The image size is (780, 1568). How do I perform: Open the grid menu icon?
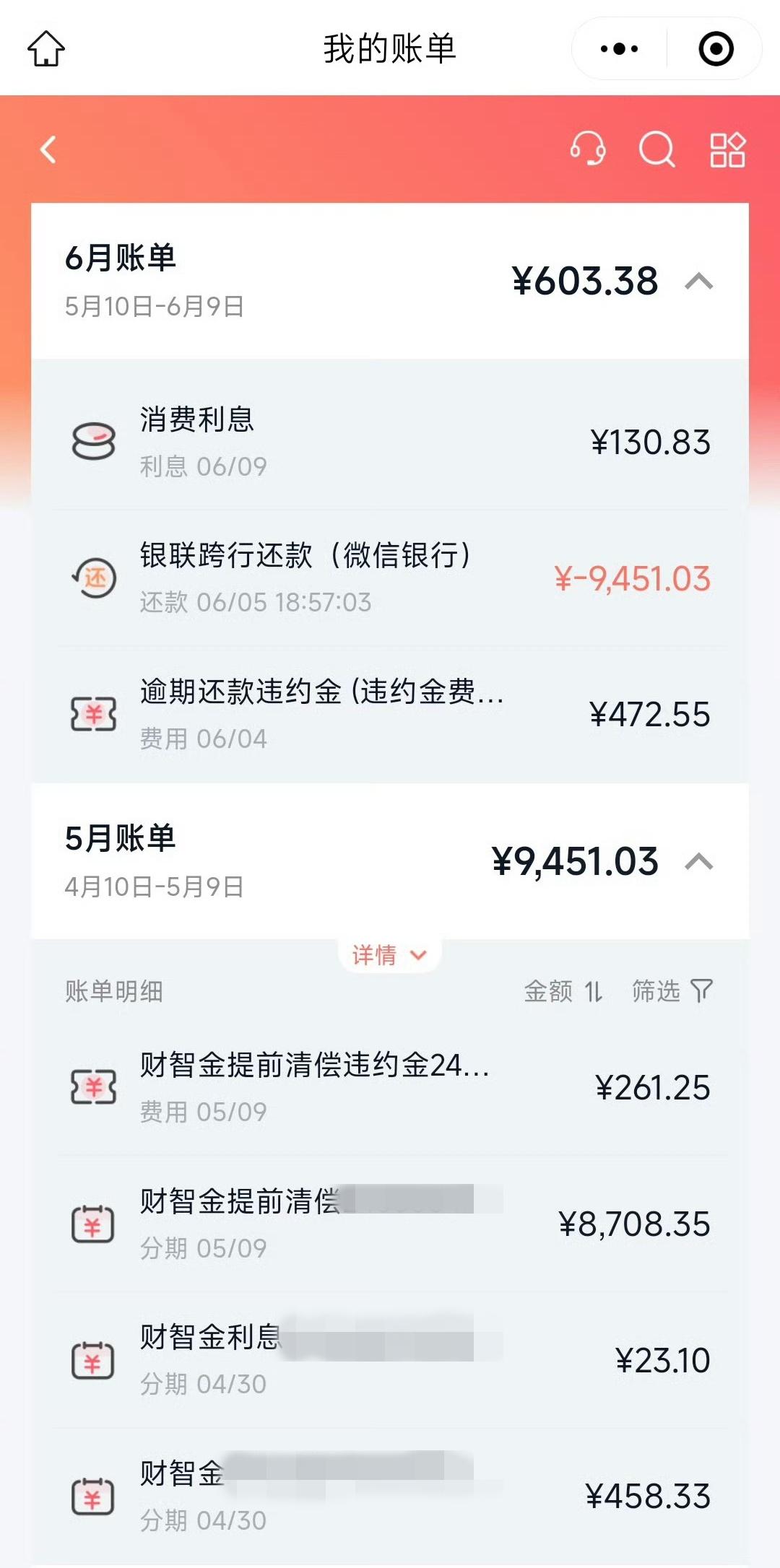(727, 149)
